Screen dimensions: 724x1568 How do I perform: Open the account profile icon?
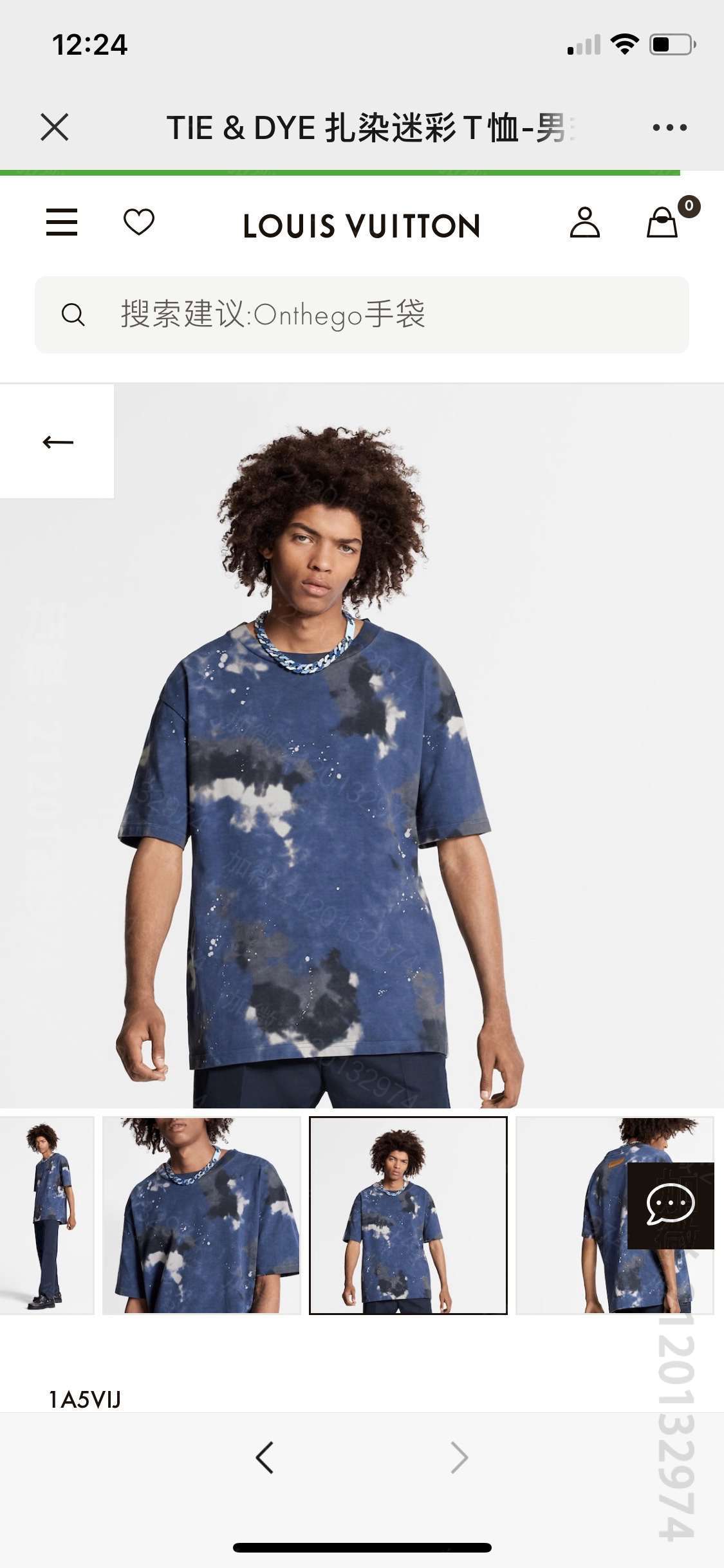click(584, 223)
